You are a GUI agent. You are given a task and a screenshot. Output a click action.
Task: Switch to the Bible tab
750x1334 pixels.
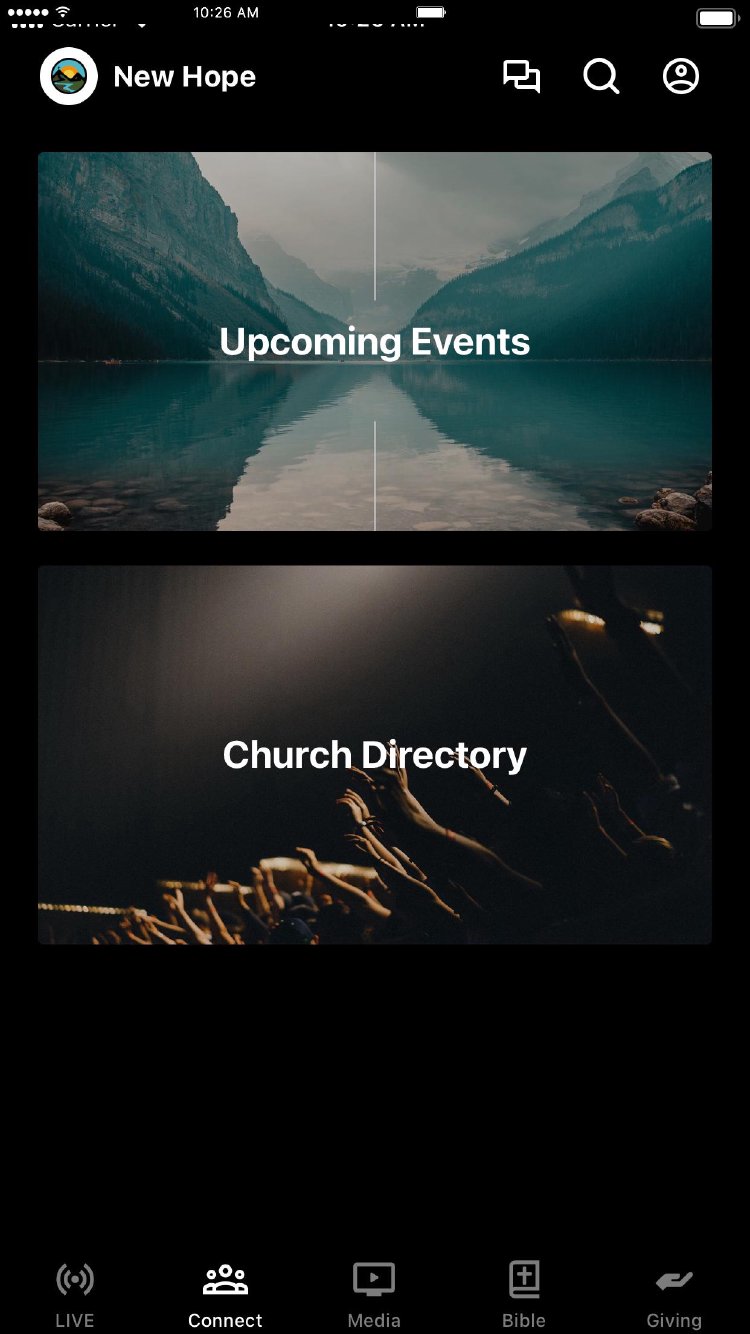(524, 1294)
